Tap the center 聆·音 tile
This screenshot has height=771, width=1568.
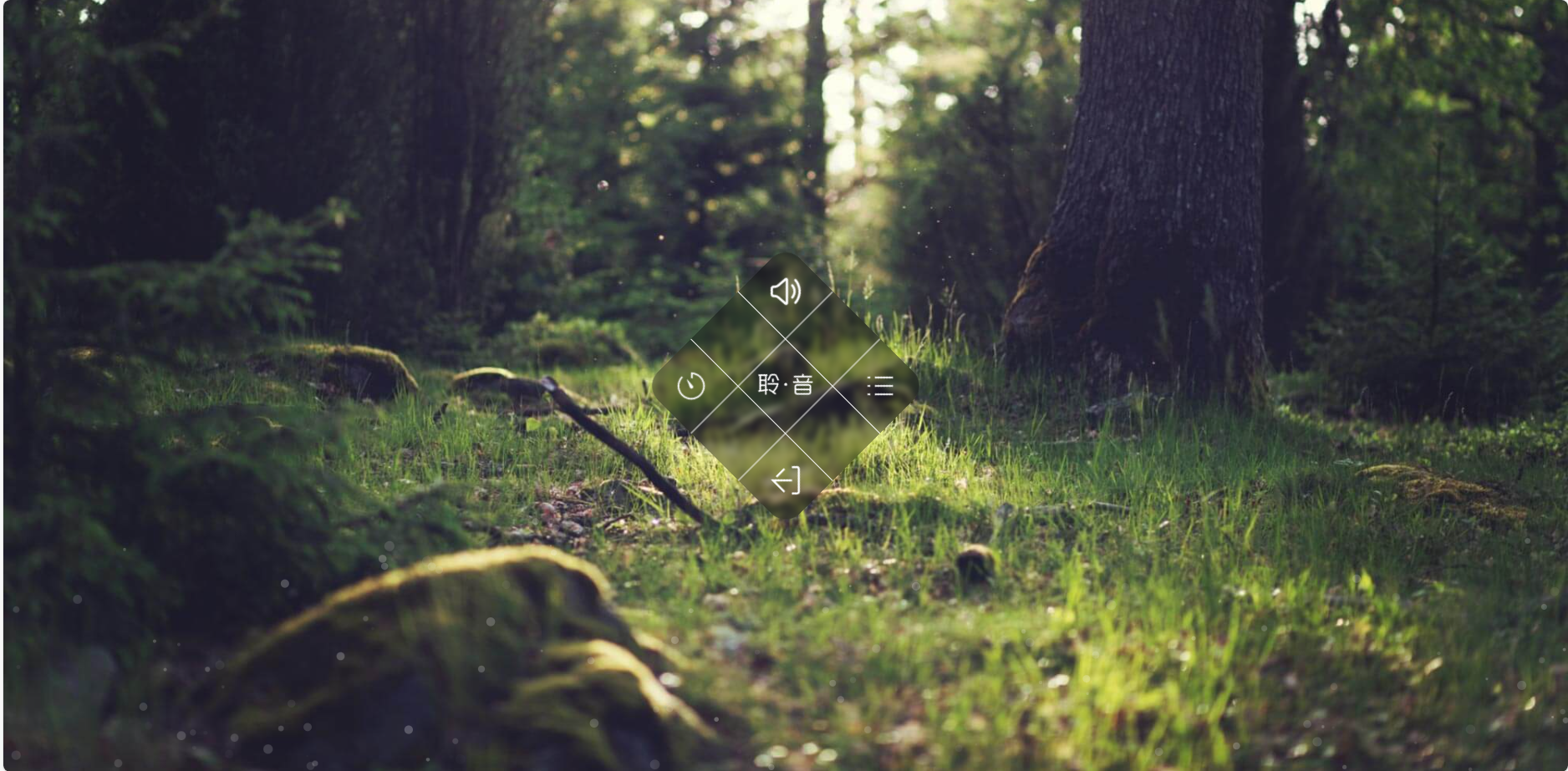785,385
